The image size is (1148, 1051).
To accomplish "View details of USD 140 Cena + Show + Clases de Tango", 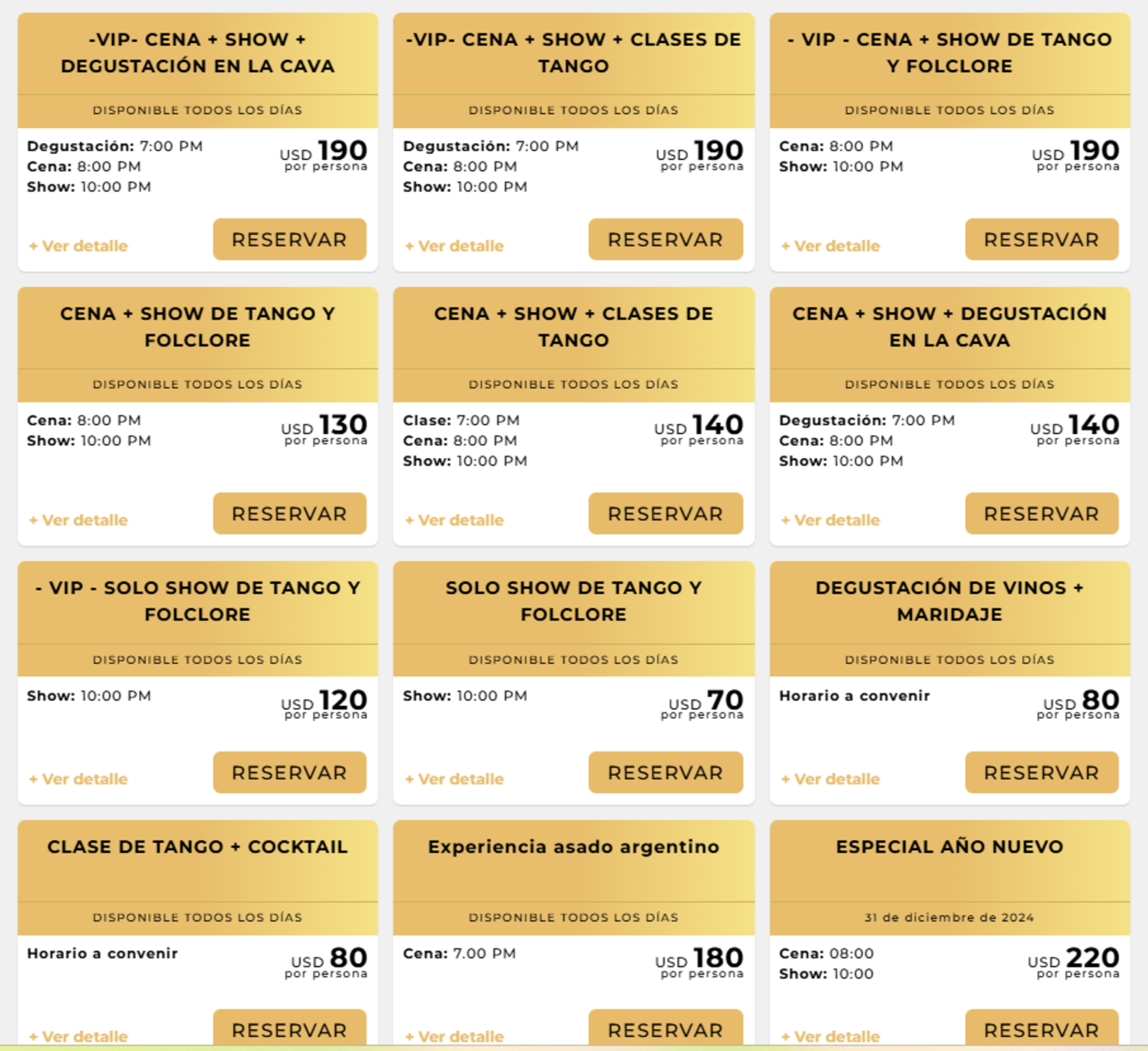I will 454,520.
